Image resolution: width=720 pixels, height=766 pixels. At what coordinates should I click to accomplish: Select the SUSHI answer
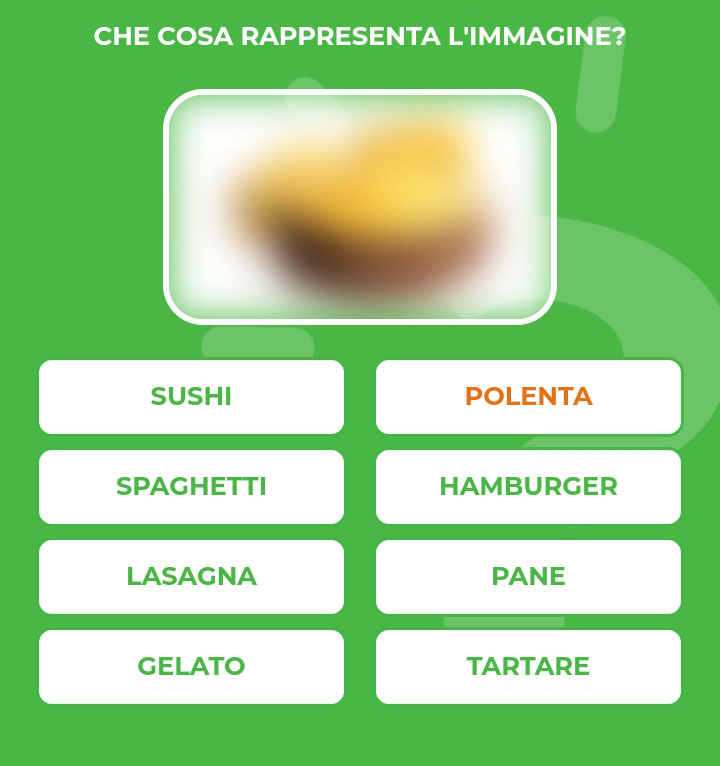(x=191, y=397)
